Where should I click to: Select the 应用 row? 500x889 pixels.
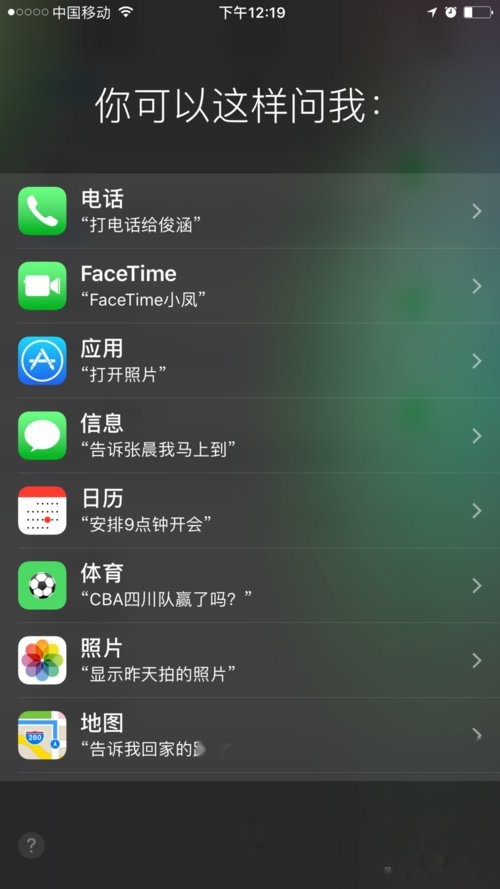coord(250,361)
